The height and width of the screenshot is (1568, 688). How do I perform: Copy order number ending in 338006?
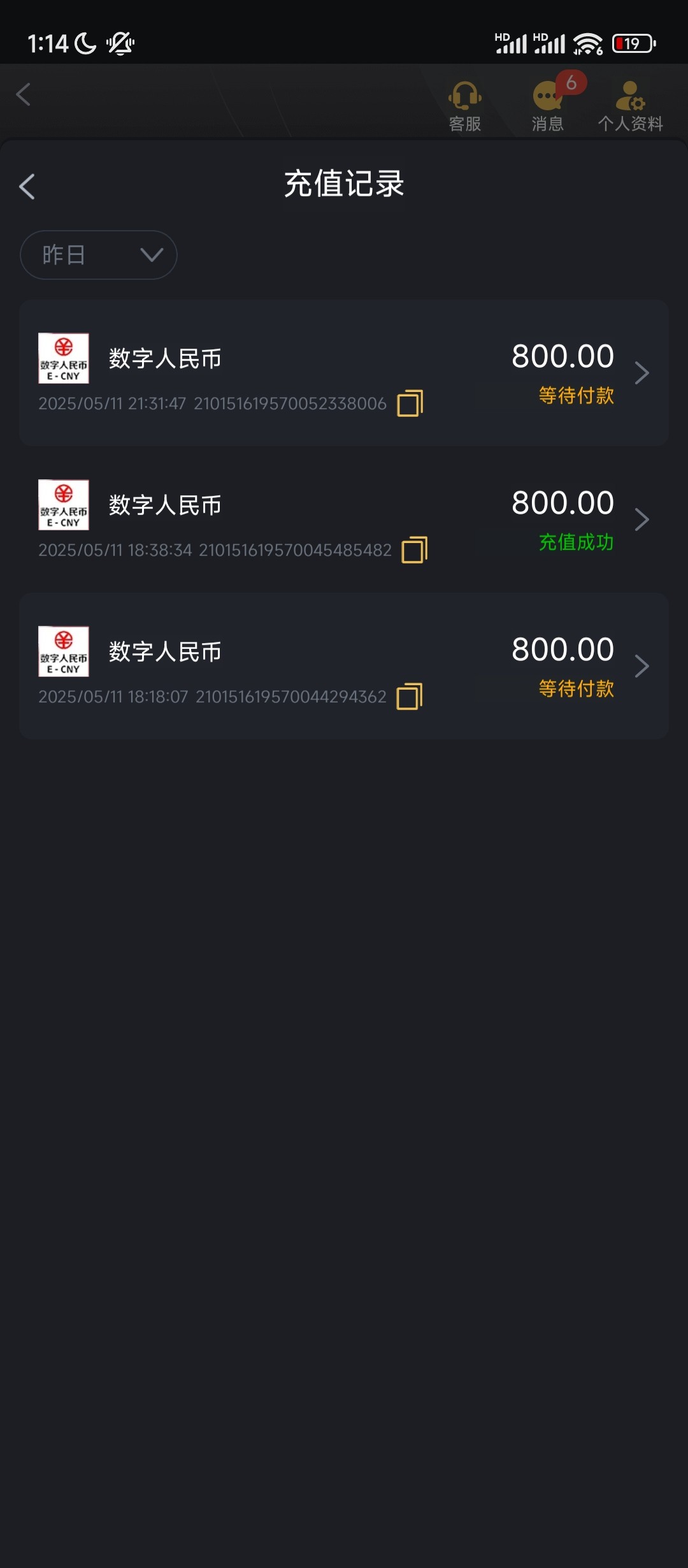410,403
